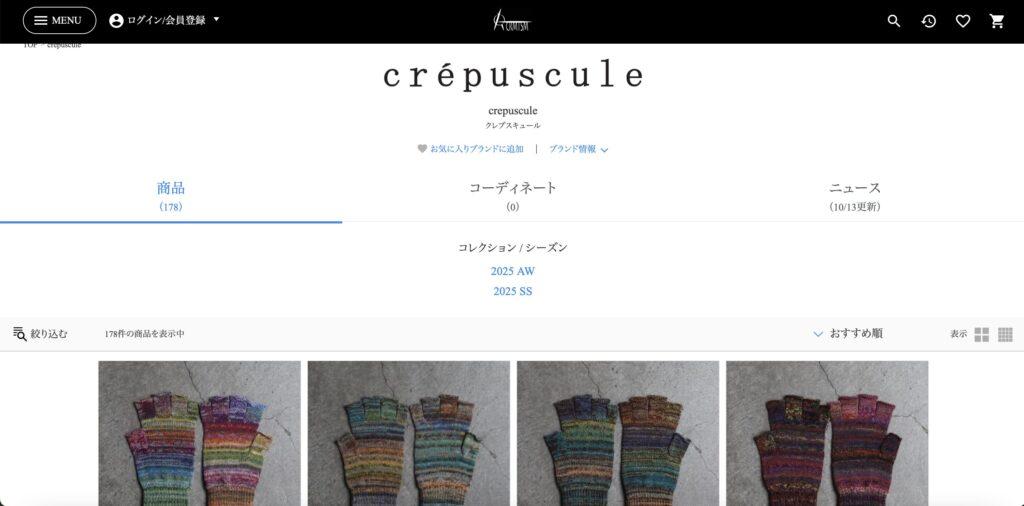
Task: View browsing history icon
Action: pos(929,21)
